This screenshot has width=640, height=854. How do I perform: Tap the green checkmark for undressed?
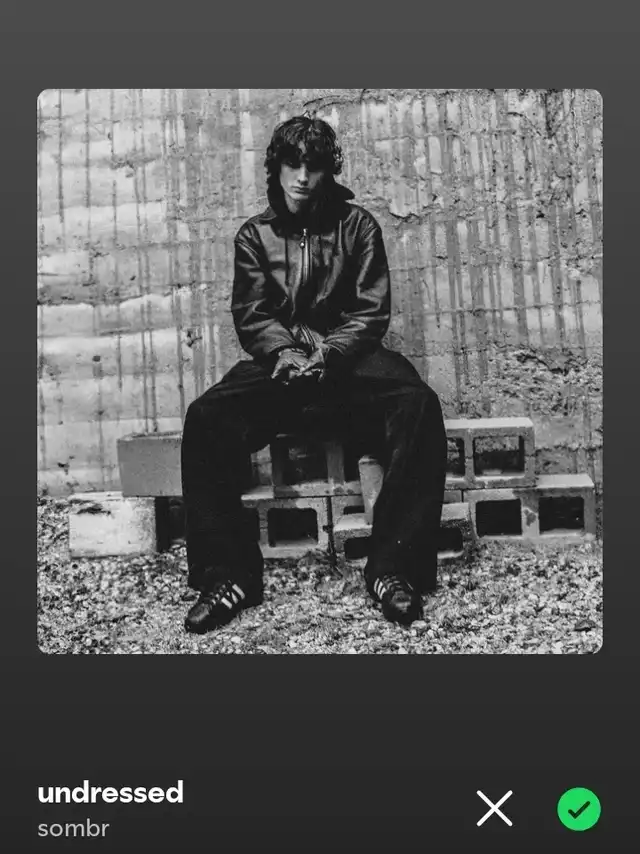coord(579,809)
